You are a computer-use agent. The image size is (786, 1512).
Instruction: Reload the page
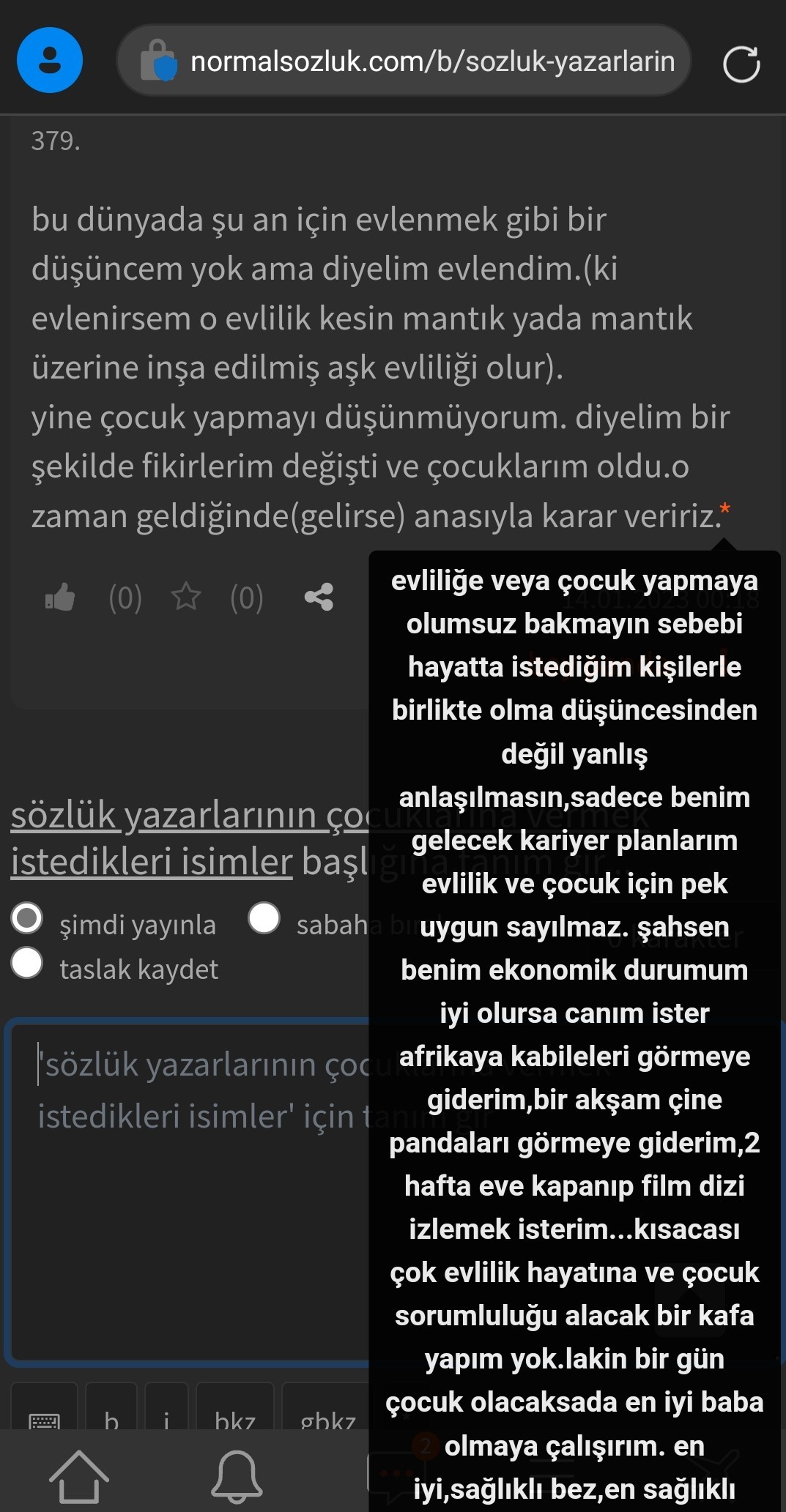click(x=741, y=64)
